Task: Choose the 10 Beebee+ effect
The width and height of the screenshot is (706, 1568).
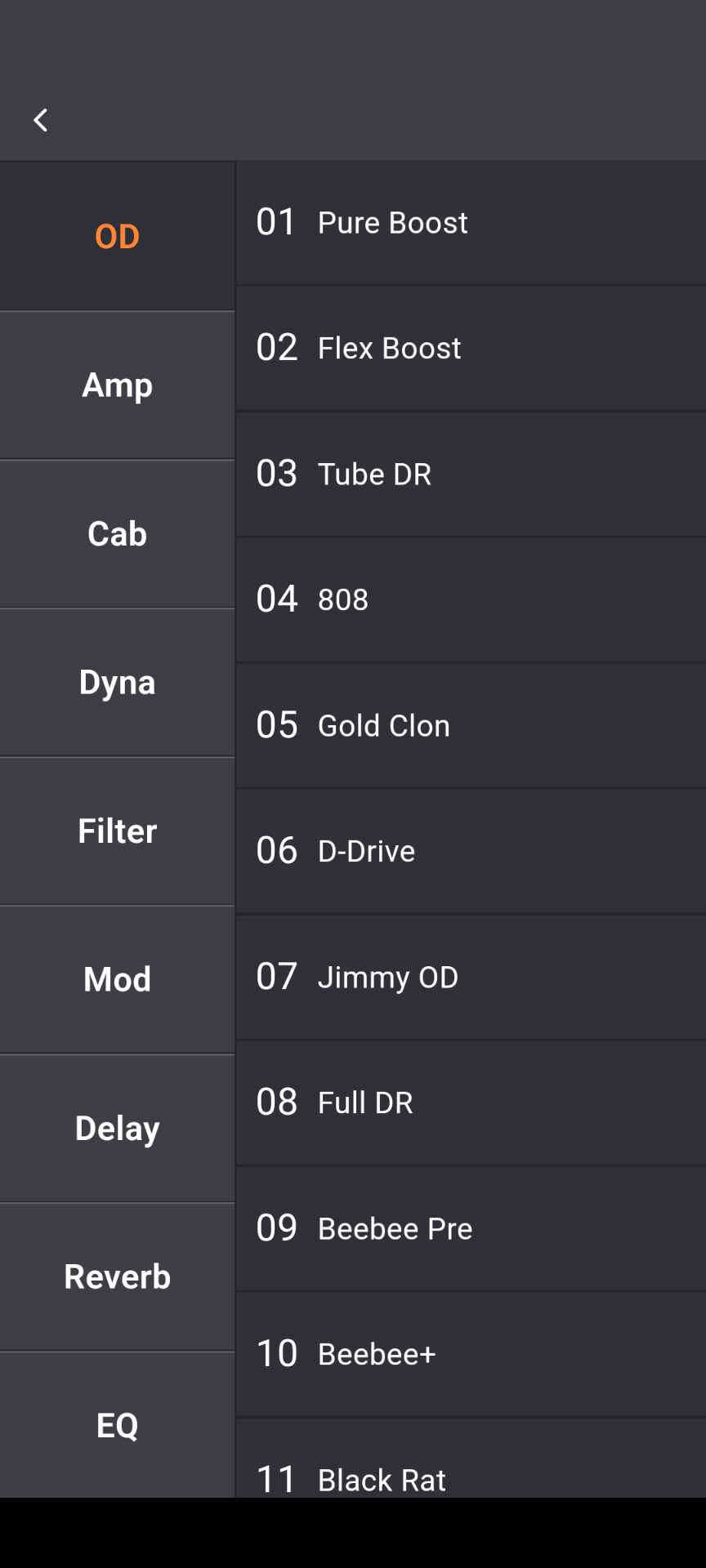Action: pos(471,1354)
